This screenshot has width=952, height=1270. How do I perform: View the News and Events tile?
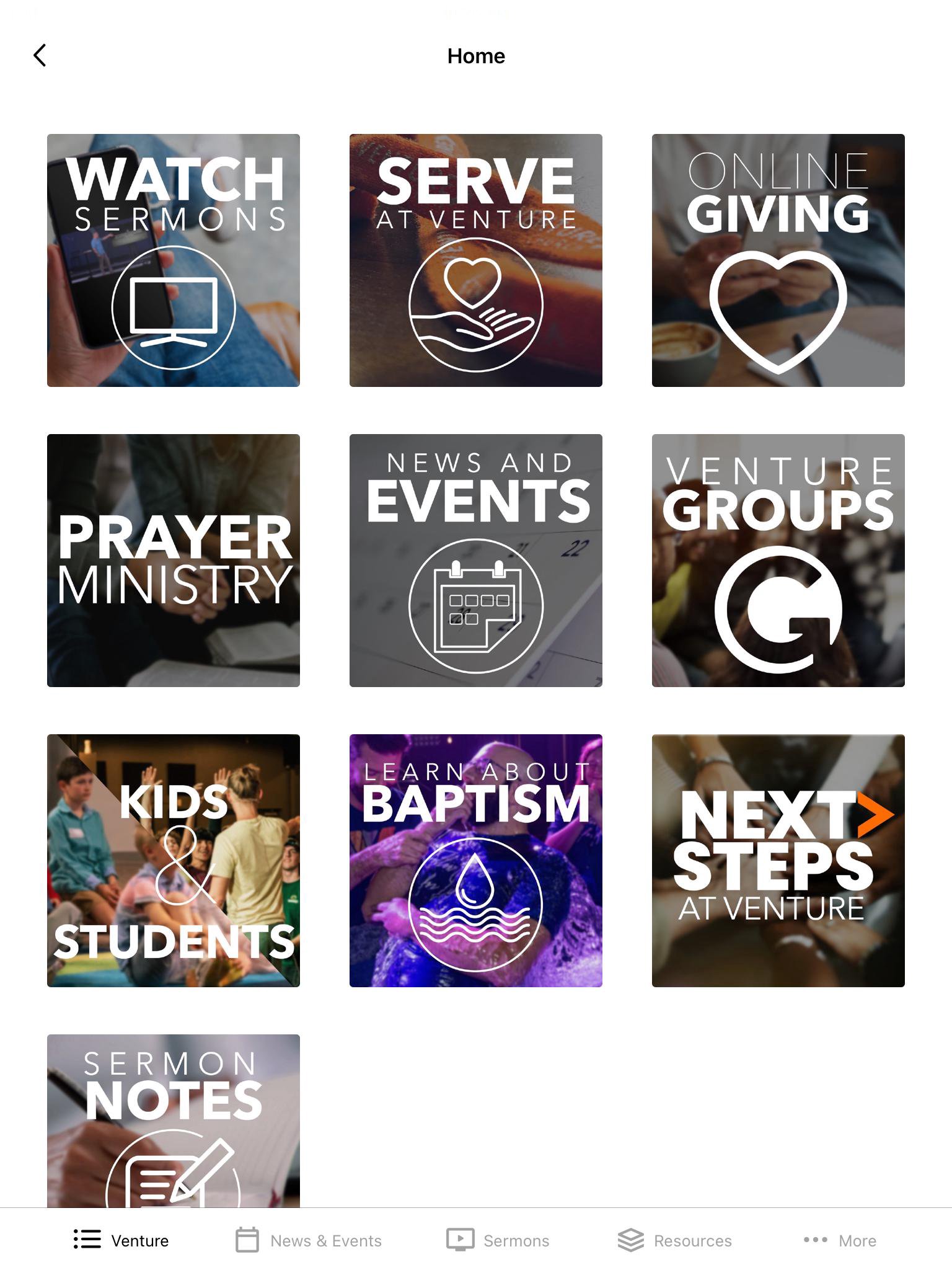(476, 561)
